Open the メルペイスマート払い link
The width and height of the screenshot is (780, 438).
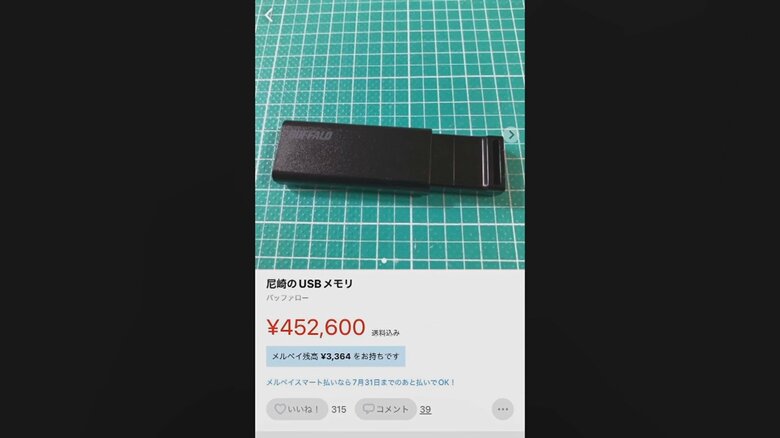pos(361,382)
